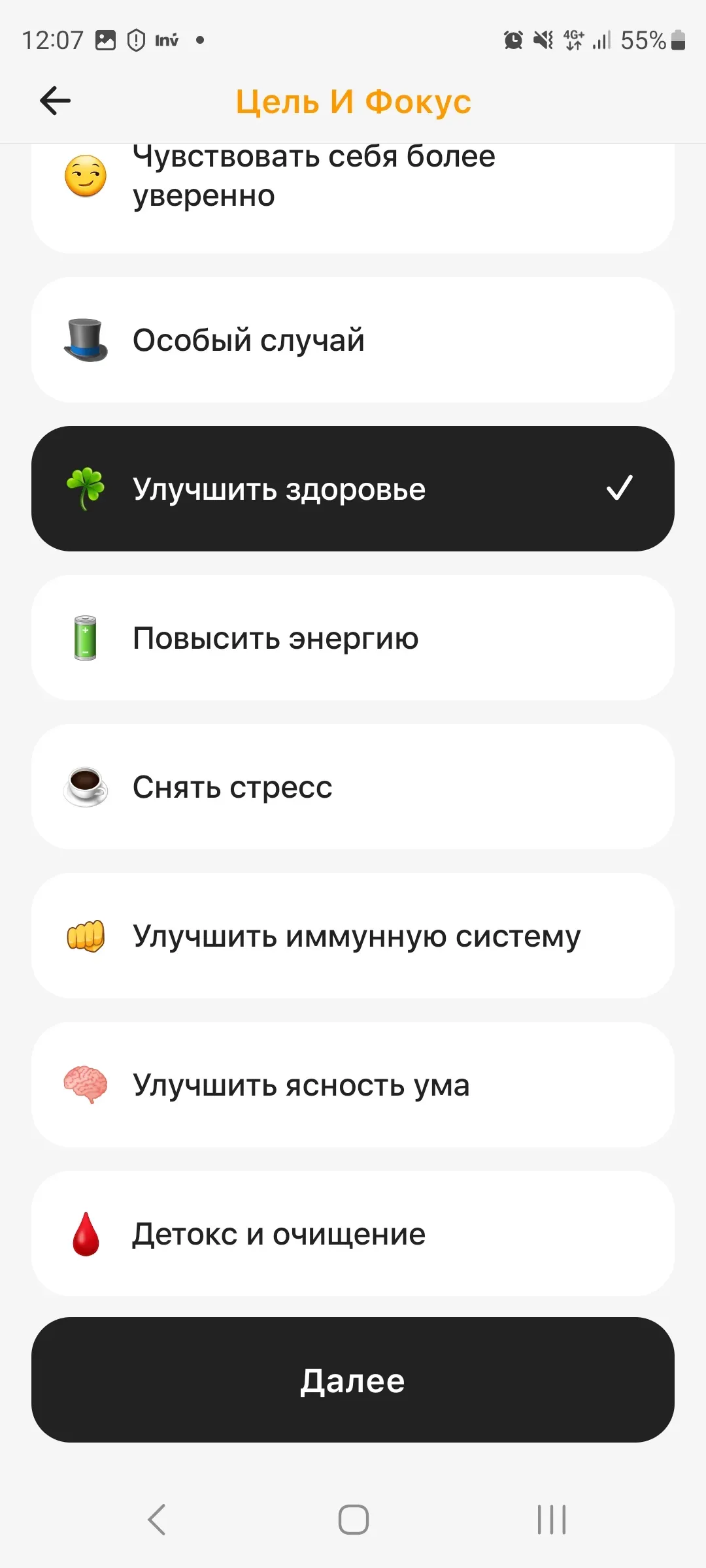The image size is (706, 1568).
Task: Pick «Повысить энергию» as a goal
Action: pyautogui.click(x=353, y=638)
